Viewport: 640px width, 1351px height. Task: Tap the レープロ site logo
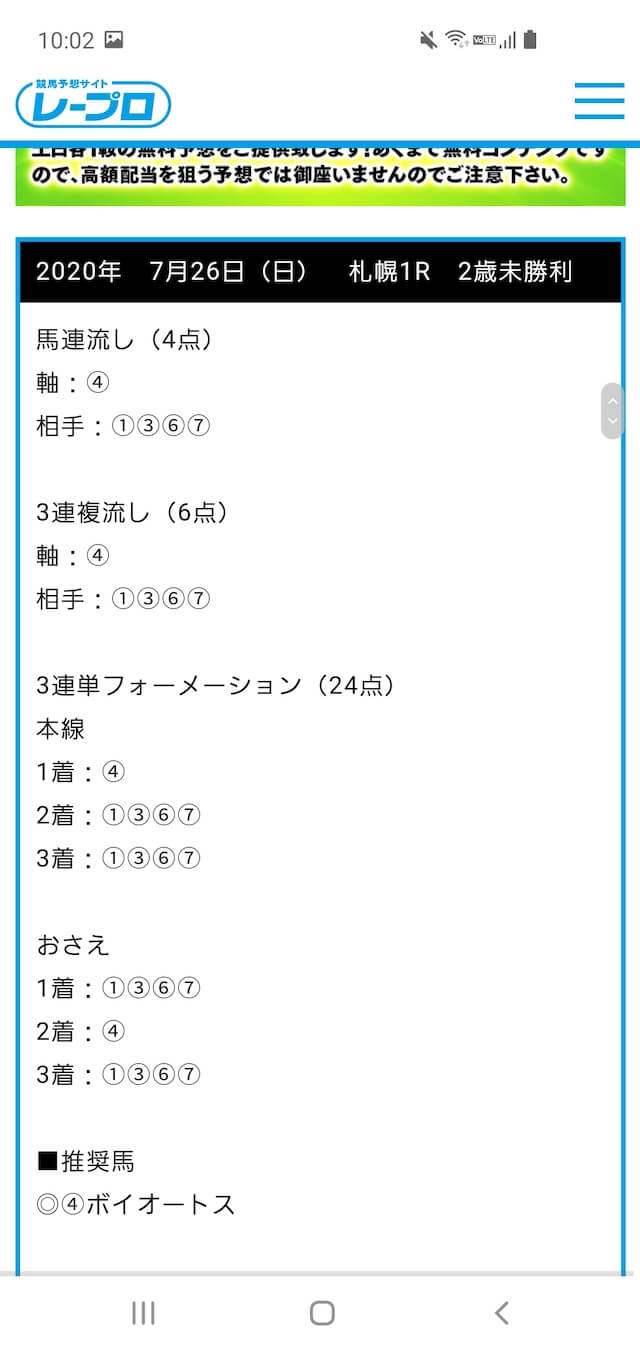click(x=93, y=102)
